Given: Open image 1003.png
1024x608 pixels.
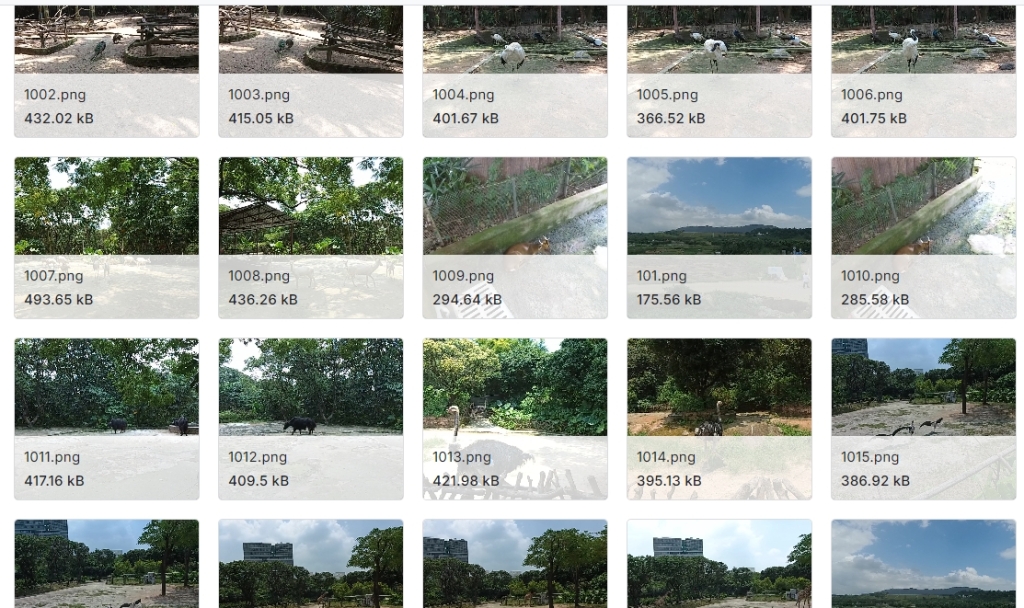Looking at the screenshot, I should point(310,70).
